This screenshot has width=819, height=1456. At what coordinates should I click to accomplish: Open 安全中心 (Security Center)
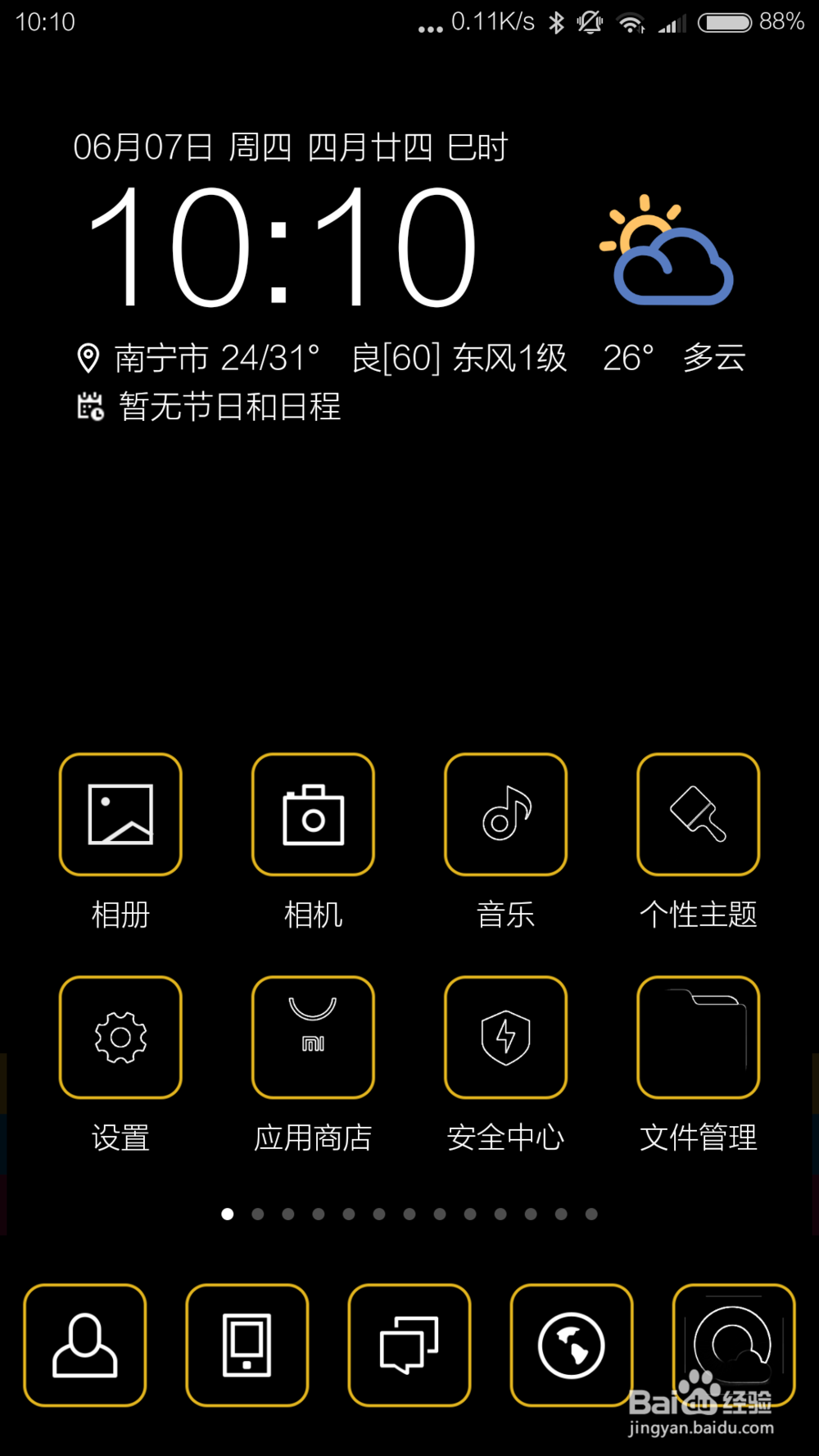coord(505,1036)
